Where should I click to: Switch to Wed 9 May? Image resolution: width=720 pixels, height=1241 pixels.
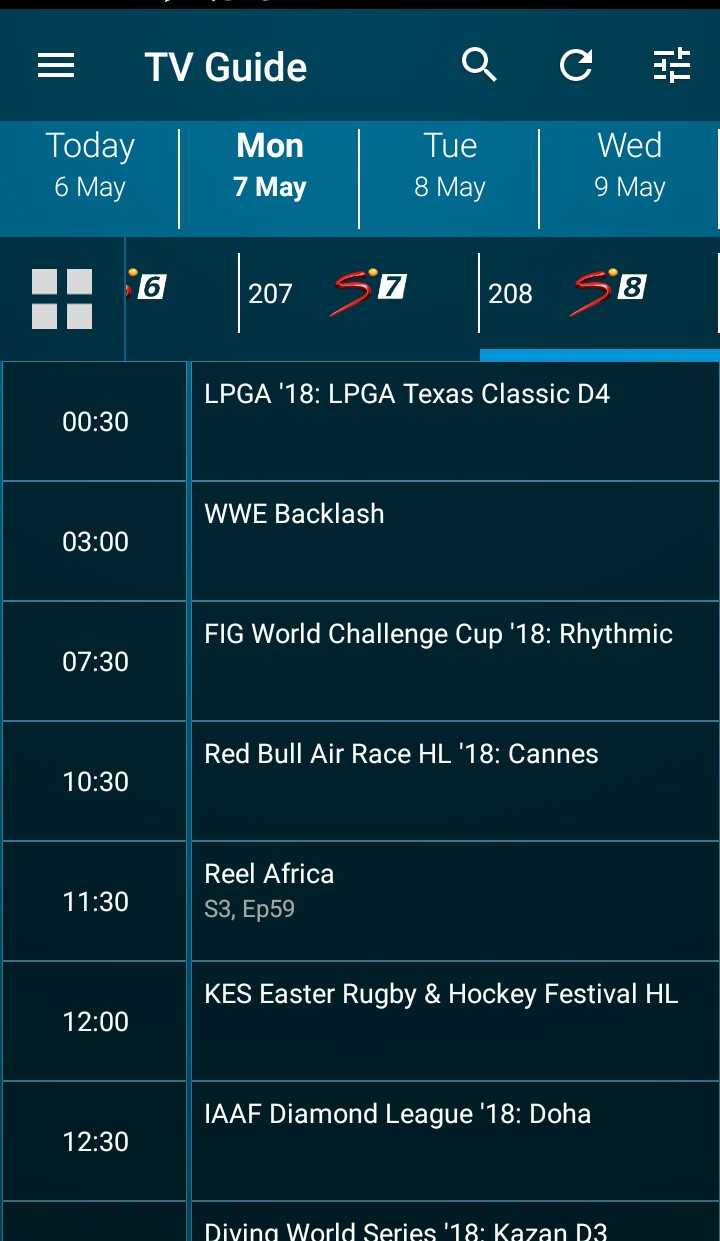pyautogui.click(x=630, y=165)
